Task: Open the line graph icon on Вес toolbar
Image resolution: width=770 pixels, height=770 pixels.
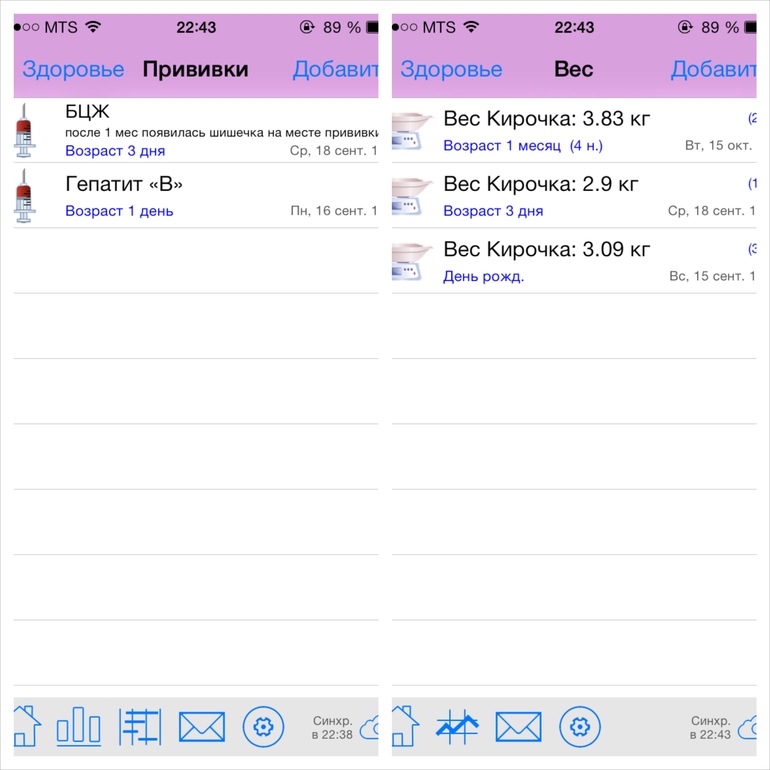Action: pos(457,726)
